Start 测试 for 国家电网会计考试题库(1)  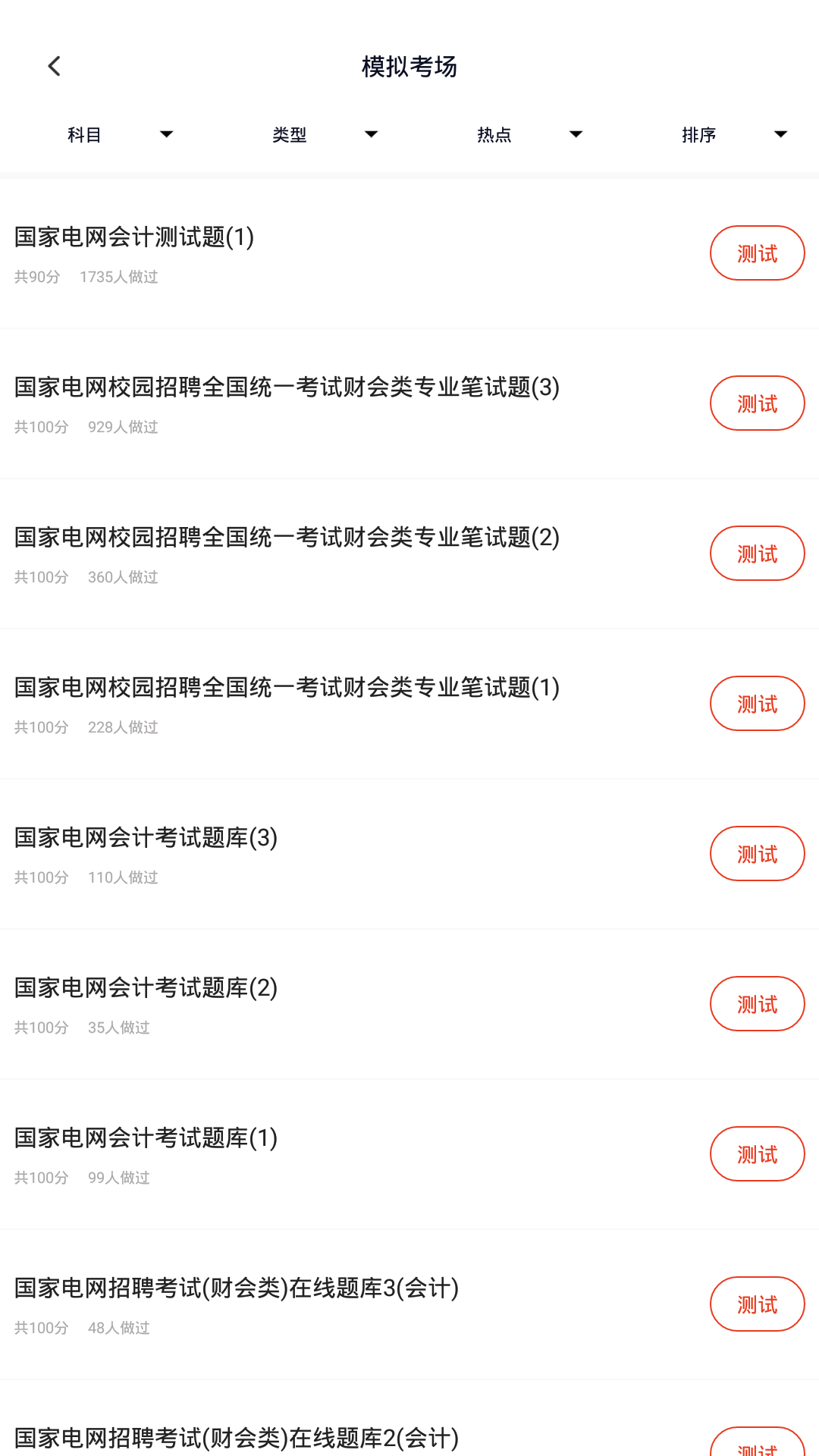point(756,1153)
